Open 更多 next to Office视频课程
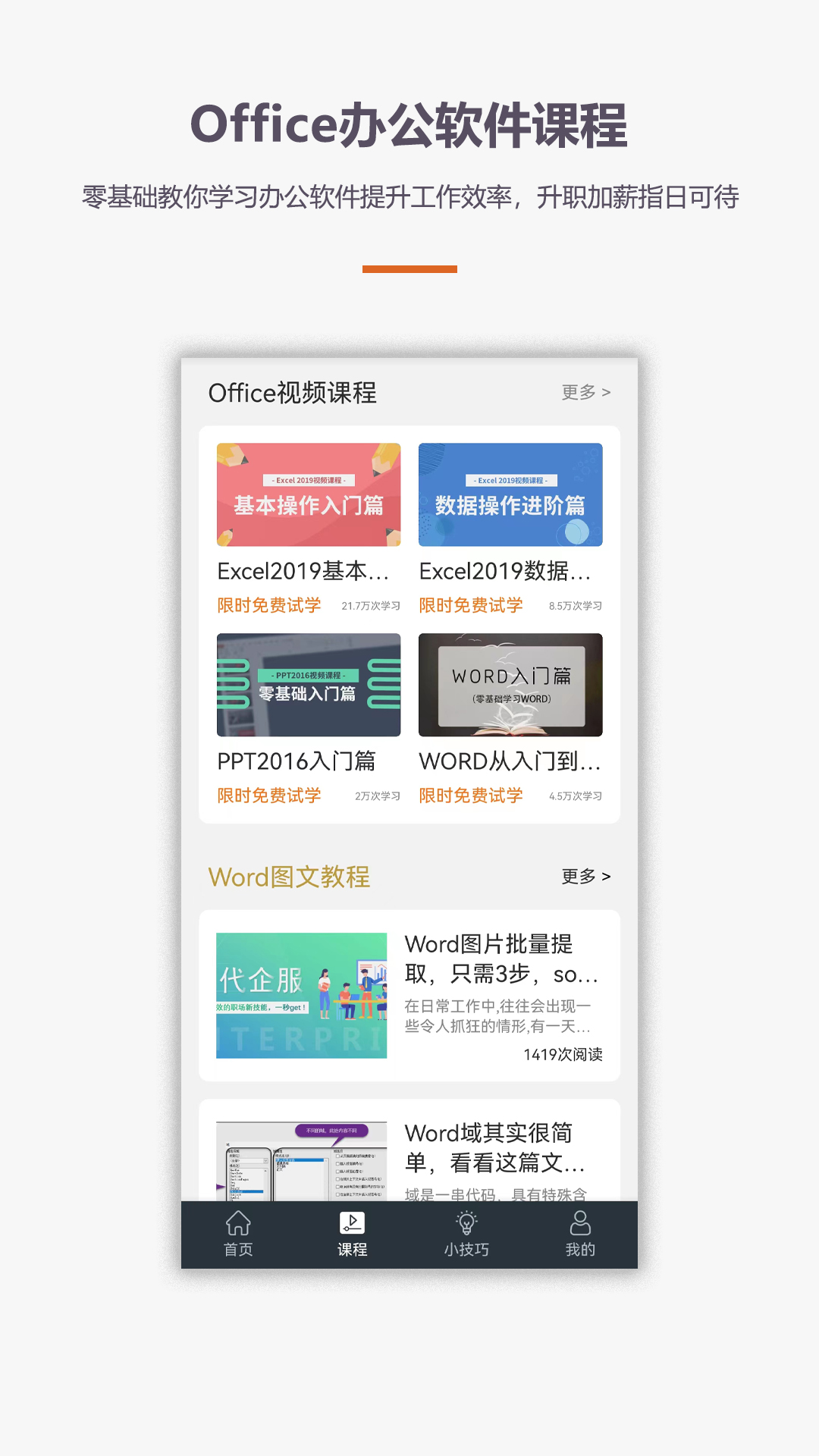This screenshot has width=819, height=1456. 585,392
